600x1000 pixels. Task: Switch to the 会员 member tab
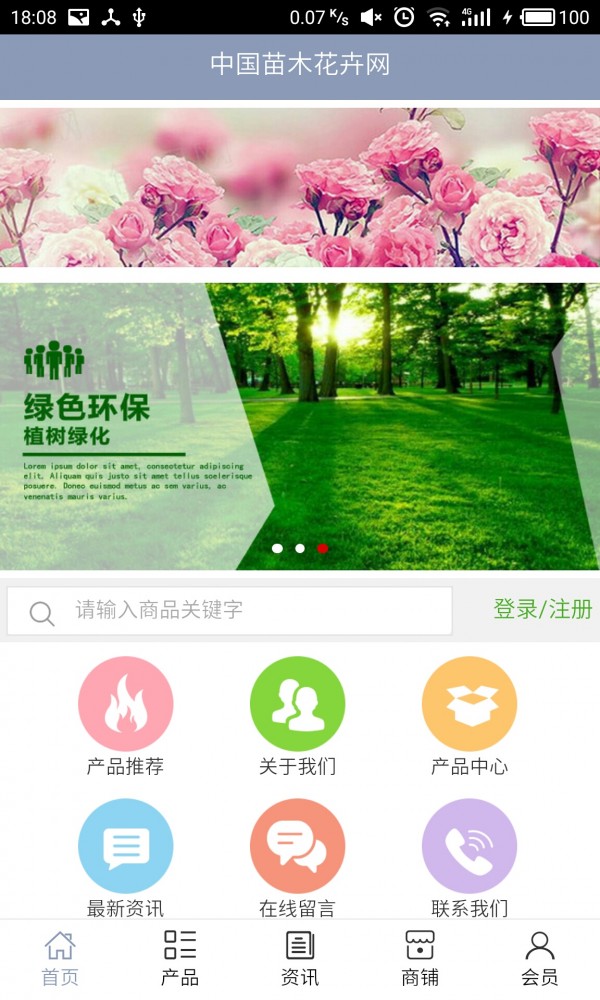click(x=540, y=958)
